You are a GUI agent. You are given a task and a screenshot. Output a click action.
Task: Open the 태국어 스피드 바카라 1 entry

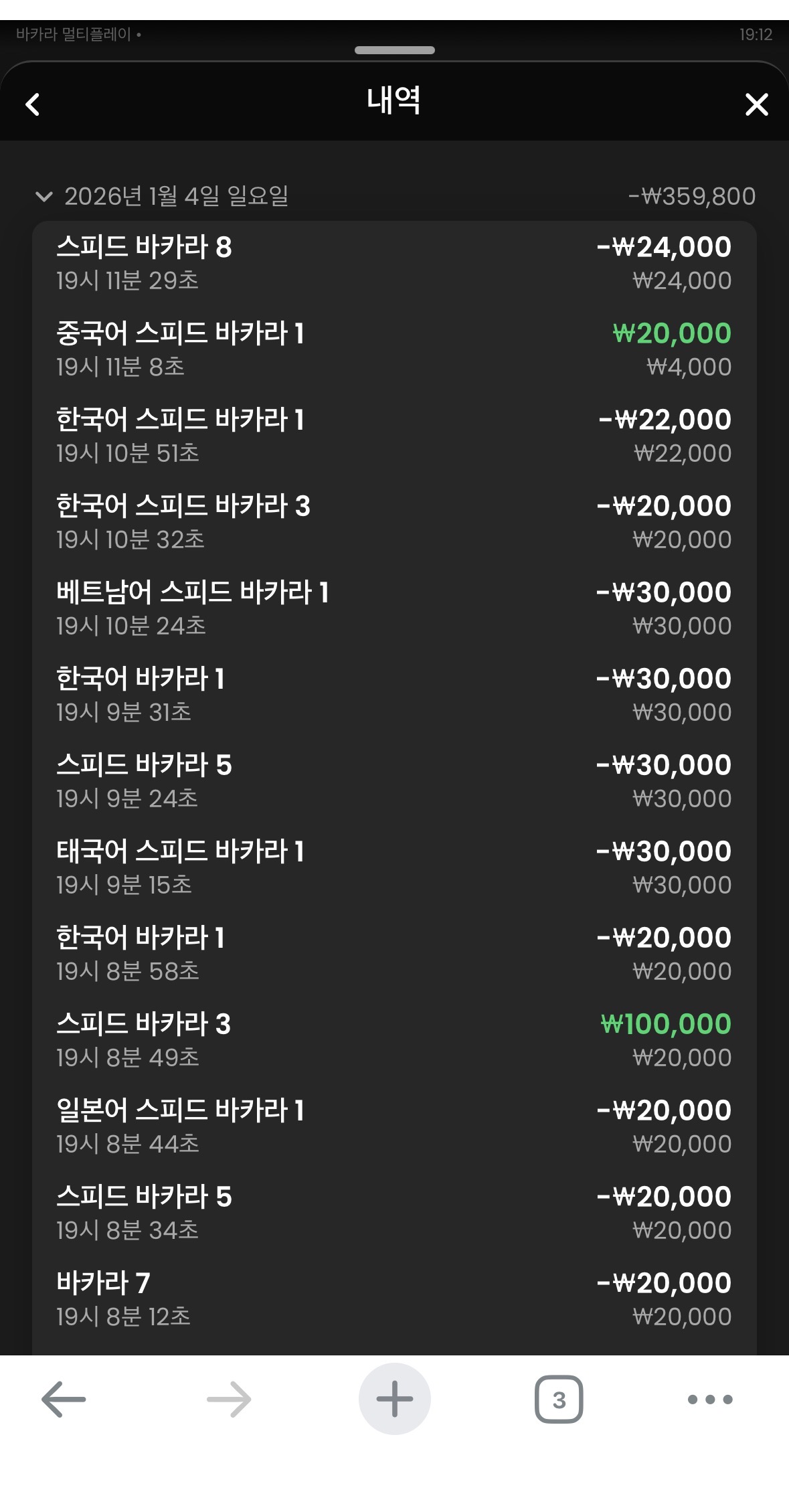point(393,867)
